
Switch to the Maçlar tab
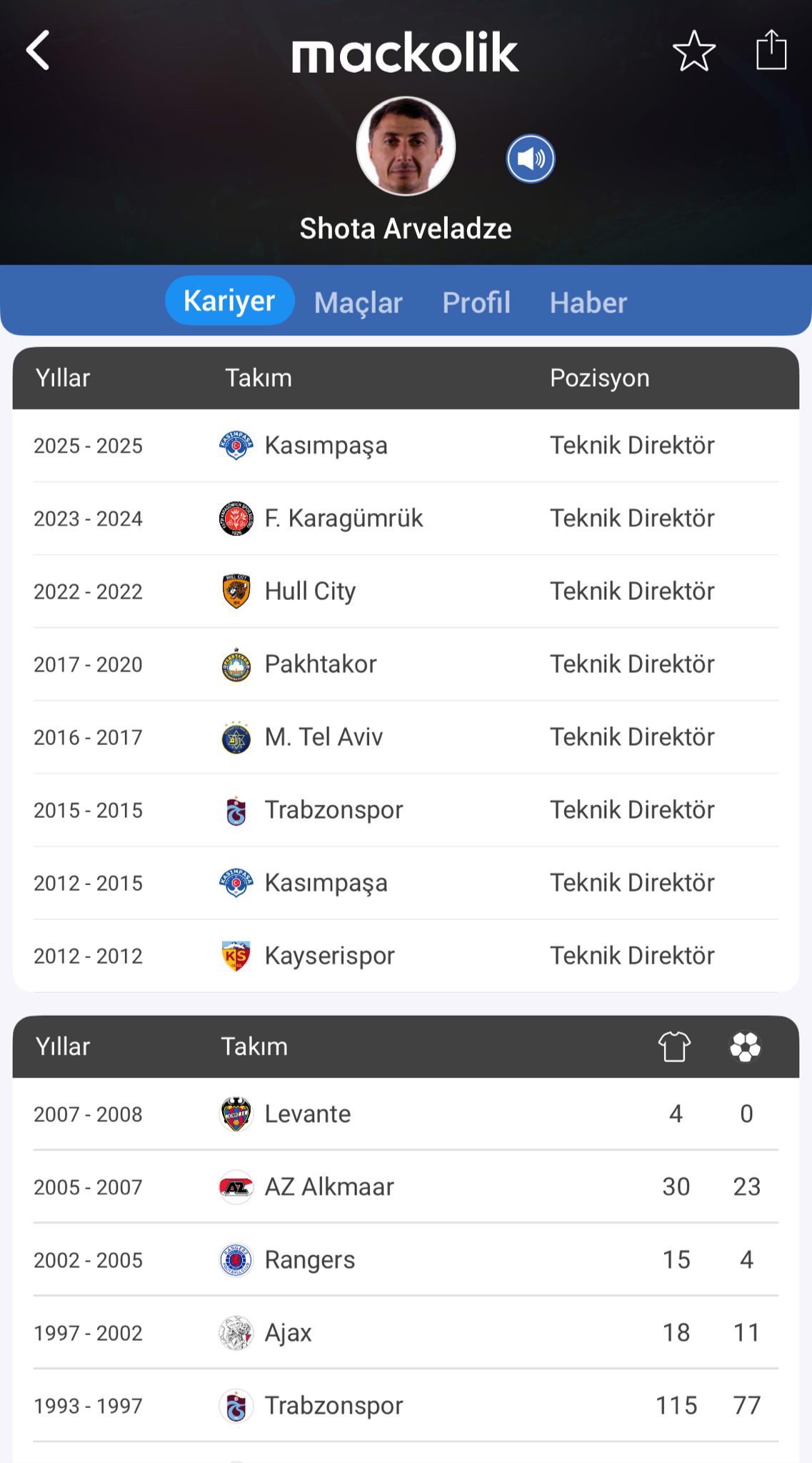359,303
